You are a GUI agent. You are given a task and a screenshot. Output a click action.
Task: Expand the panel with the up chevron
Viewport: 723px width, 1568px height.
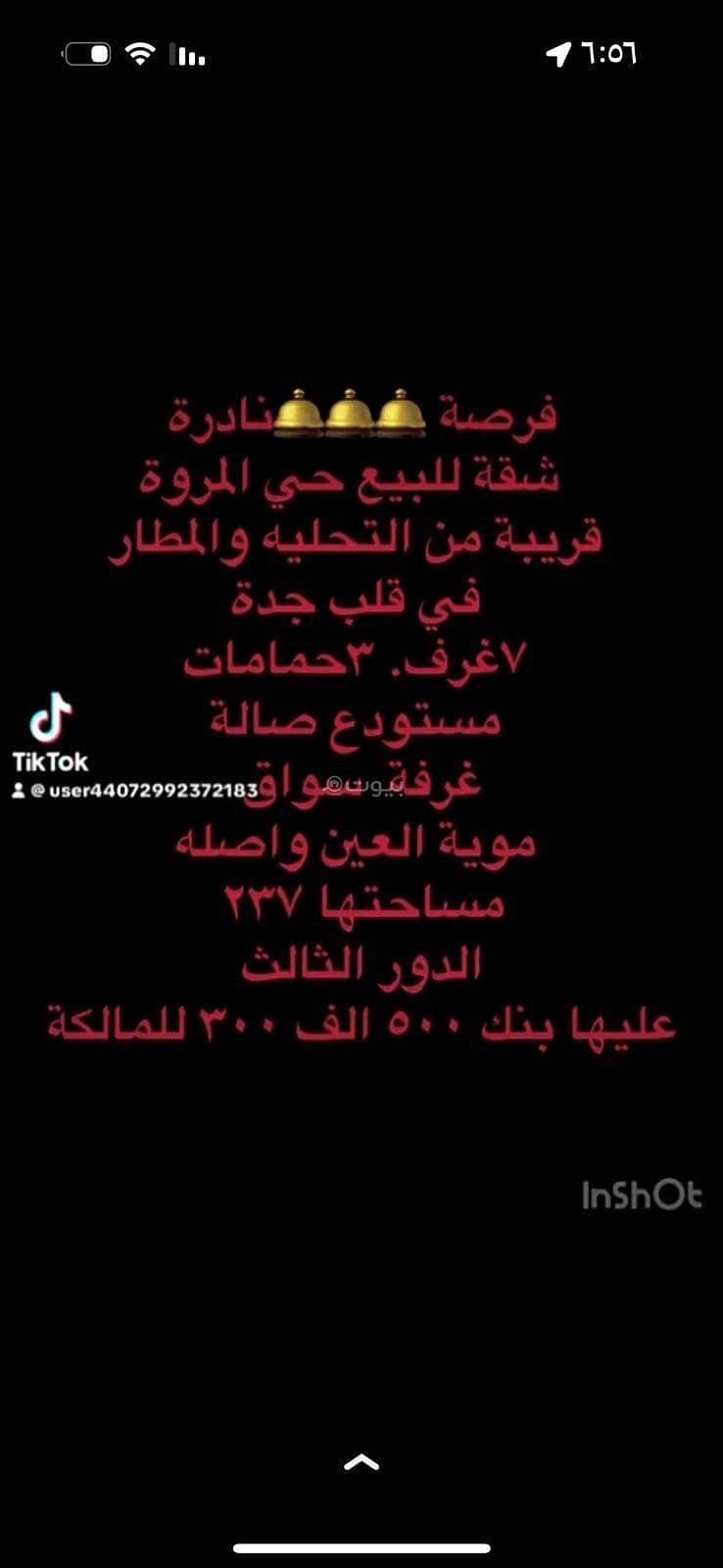[361, 1463]
